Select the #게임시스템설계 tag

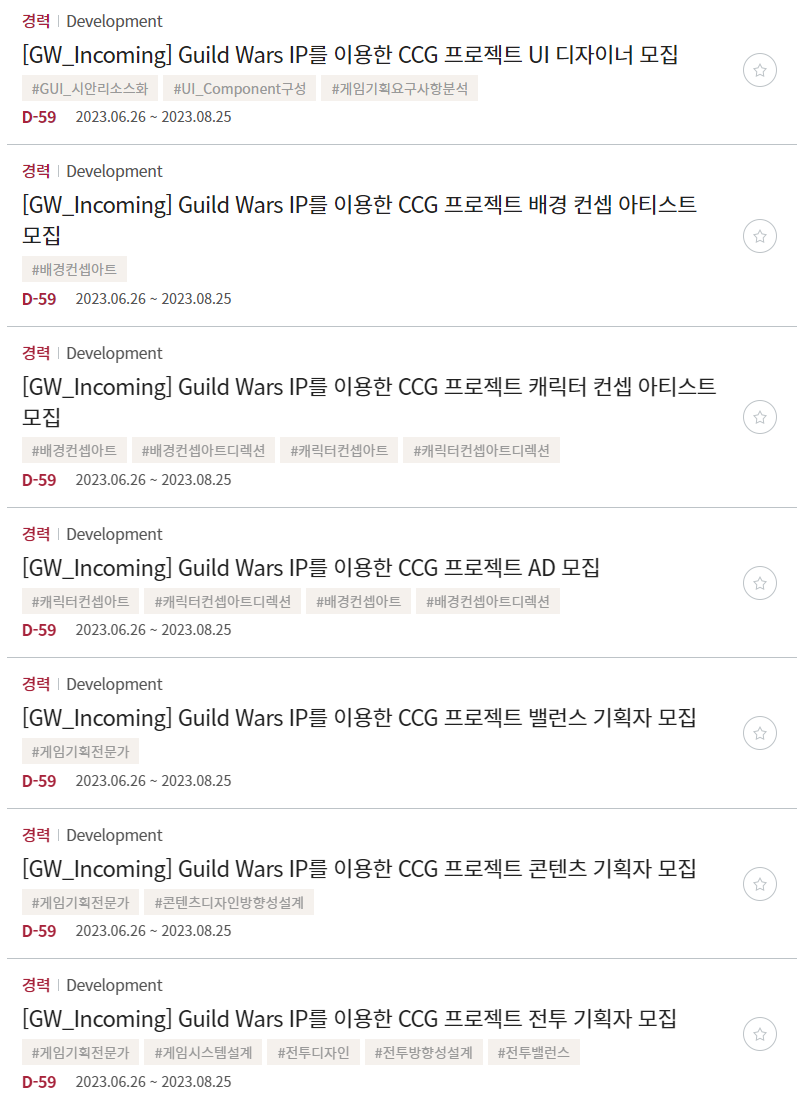pos(203,1053)
